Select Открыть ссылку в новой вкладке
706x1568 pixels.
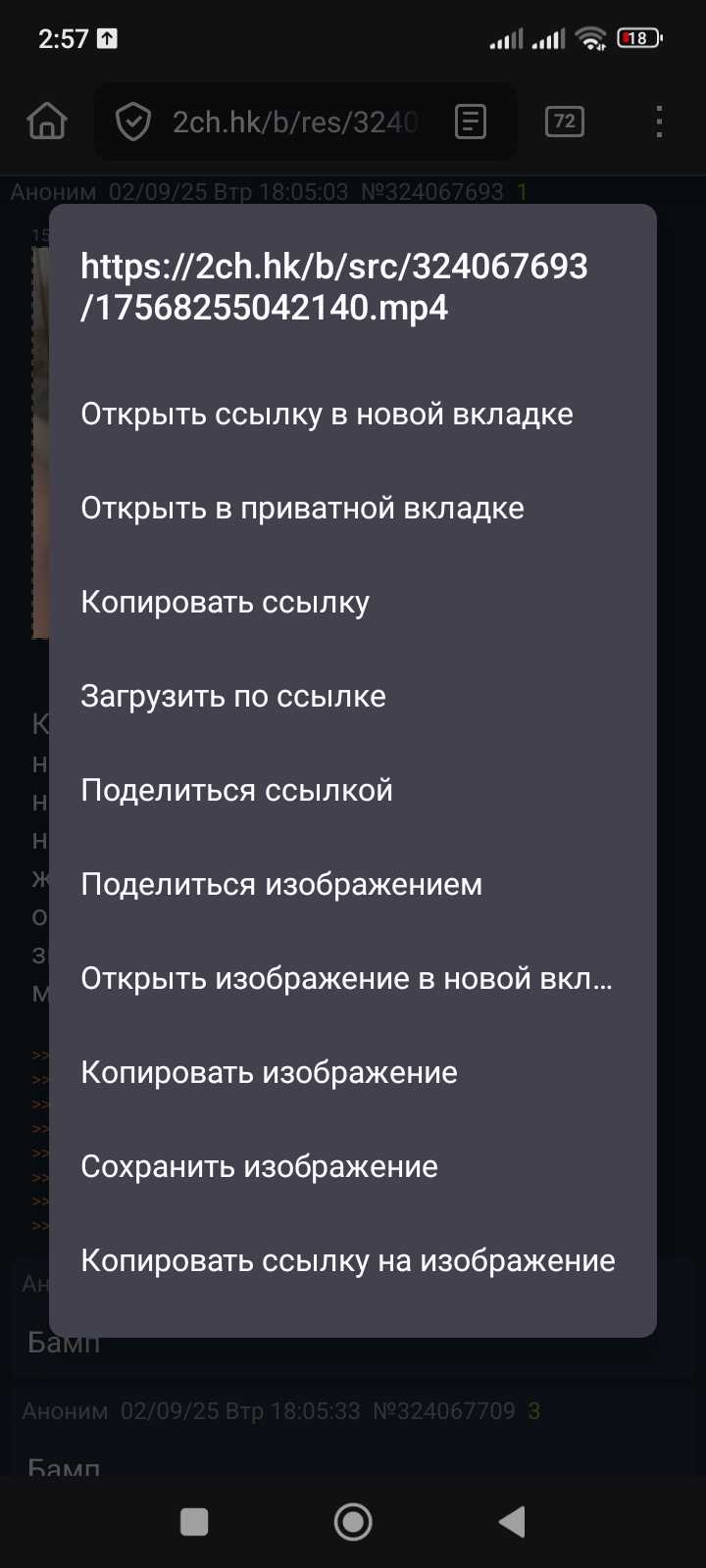[353, 414]
